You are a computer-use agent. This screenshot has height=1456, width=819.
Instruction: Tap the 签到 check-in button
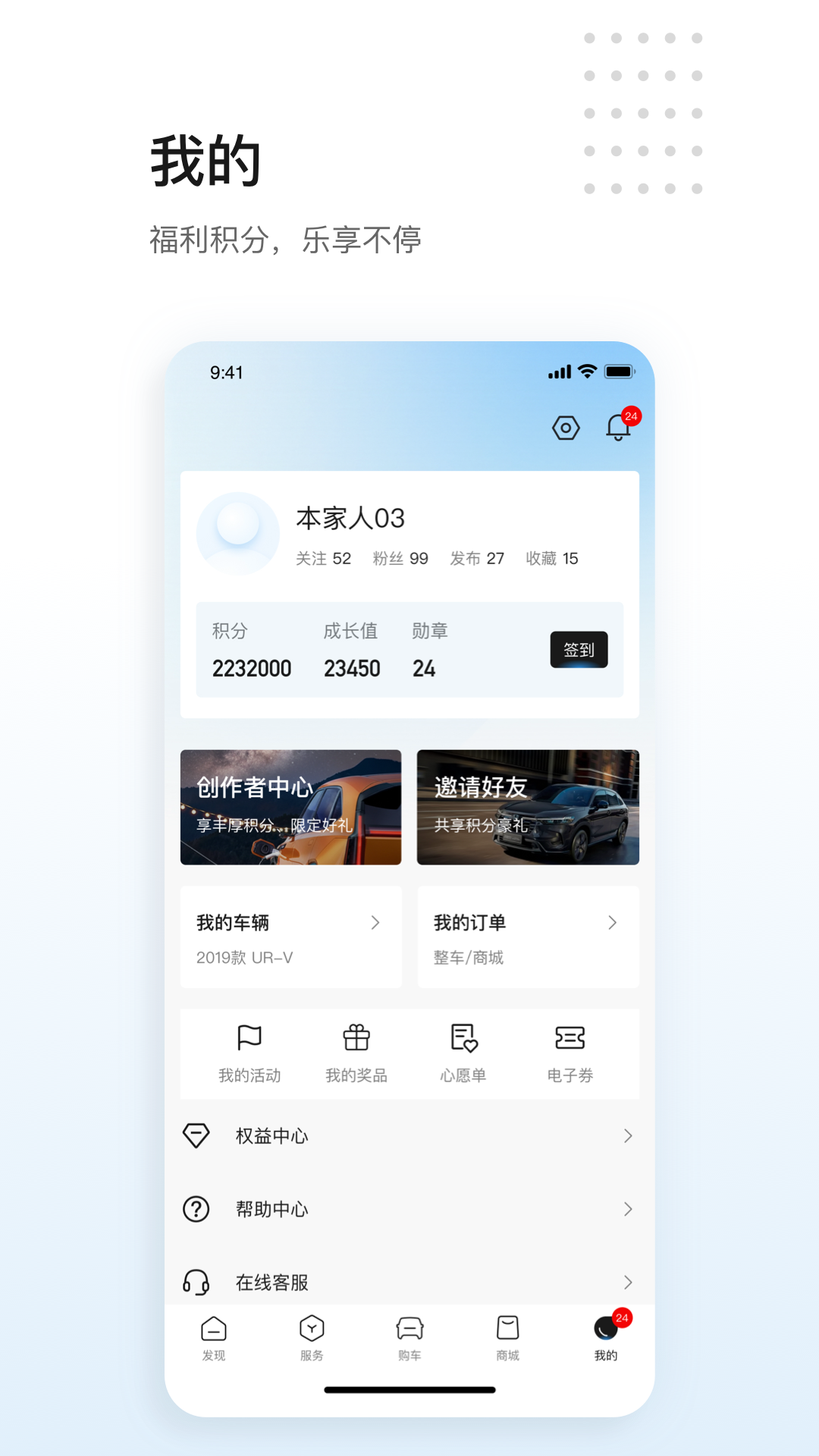(579, 649)
